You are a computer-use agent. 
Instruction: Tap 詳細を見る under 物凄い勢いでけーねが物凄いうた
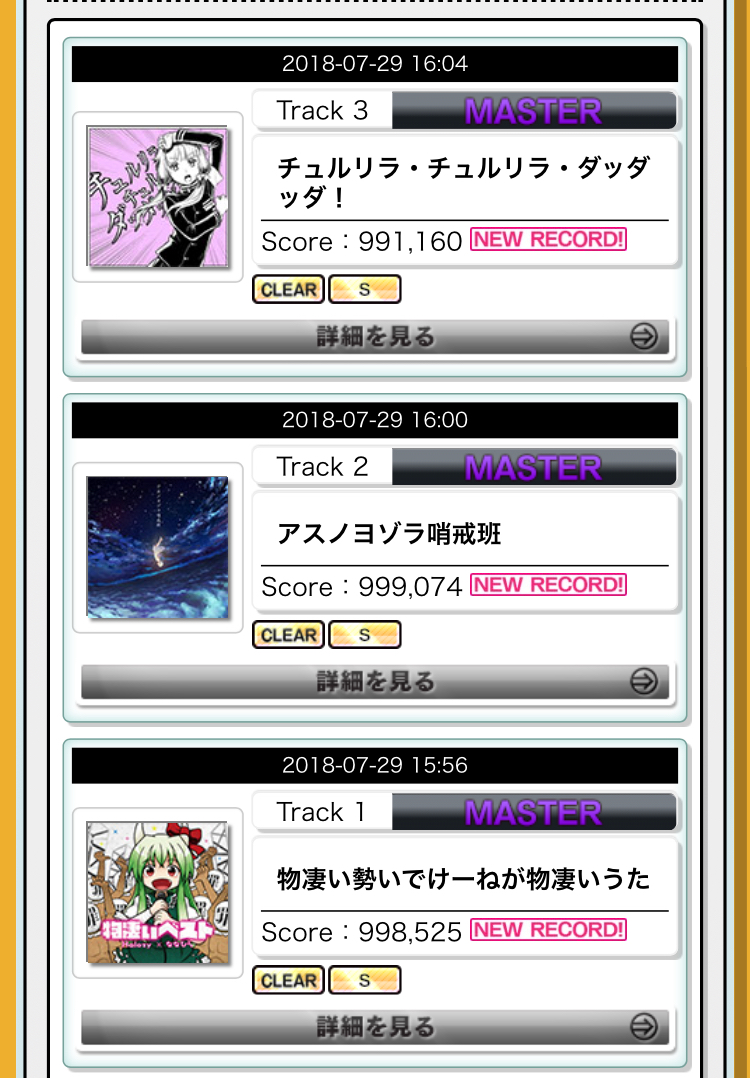[x=375, y=1027]
